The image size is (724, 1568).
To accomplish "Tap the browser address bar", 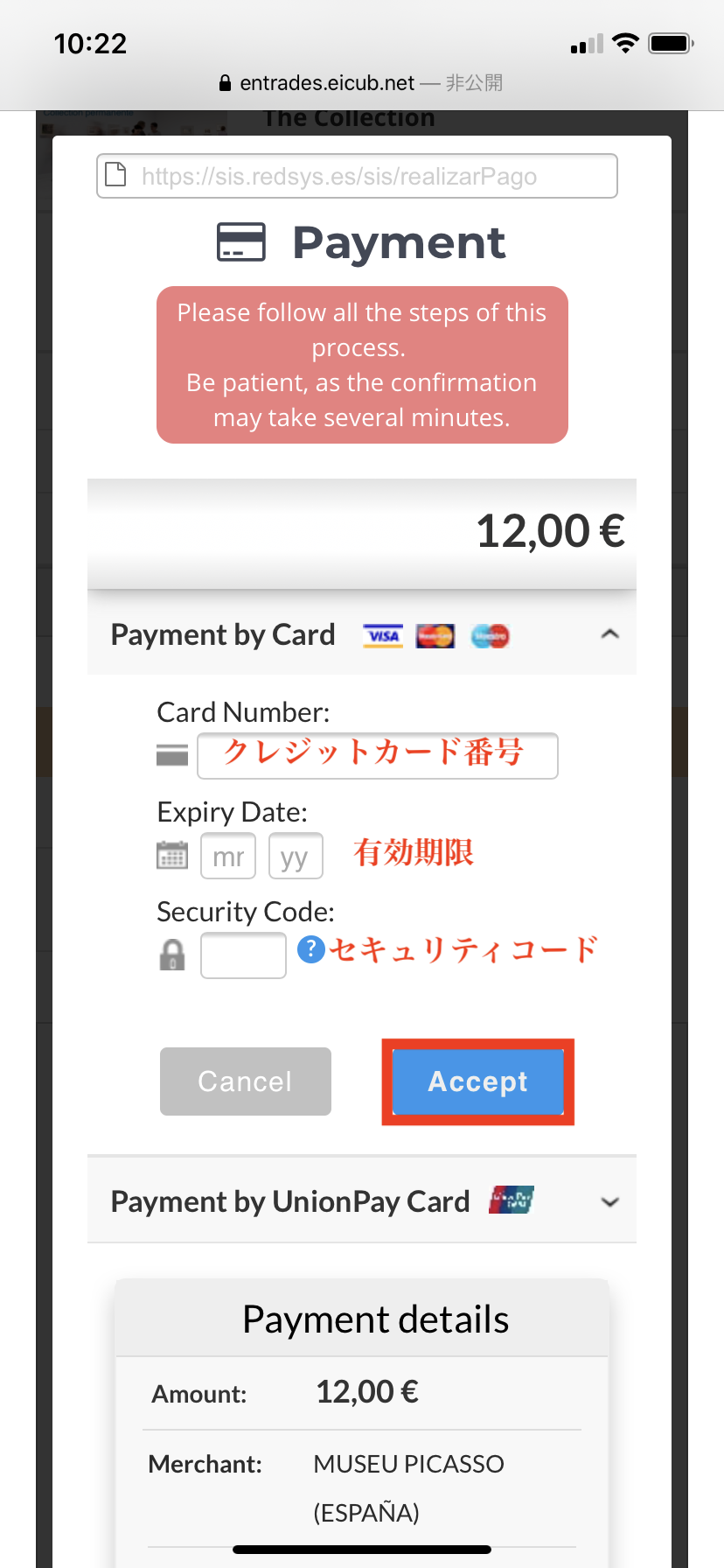I will click(x=360, y=83).
